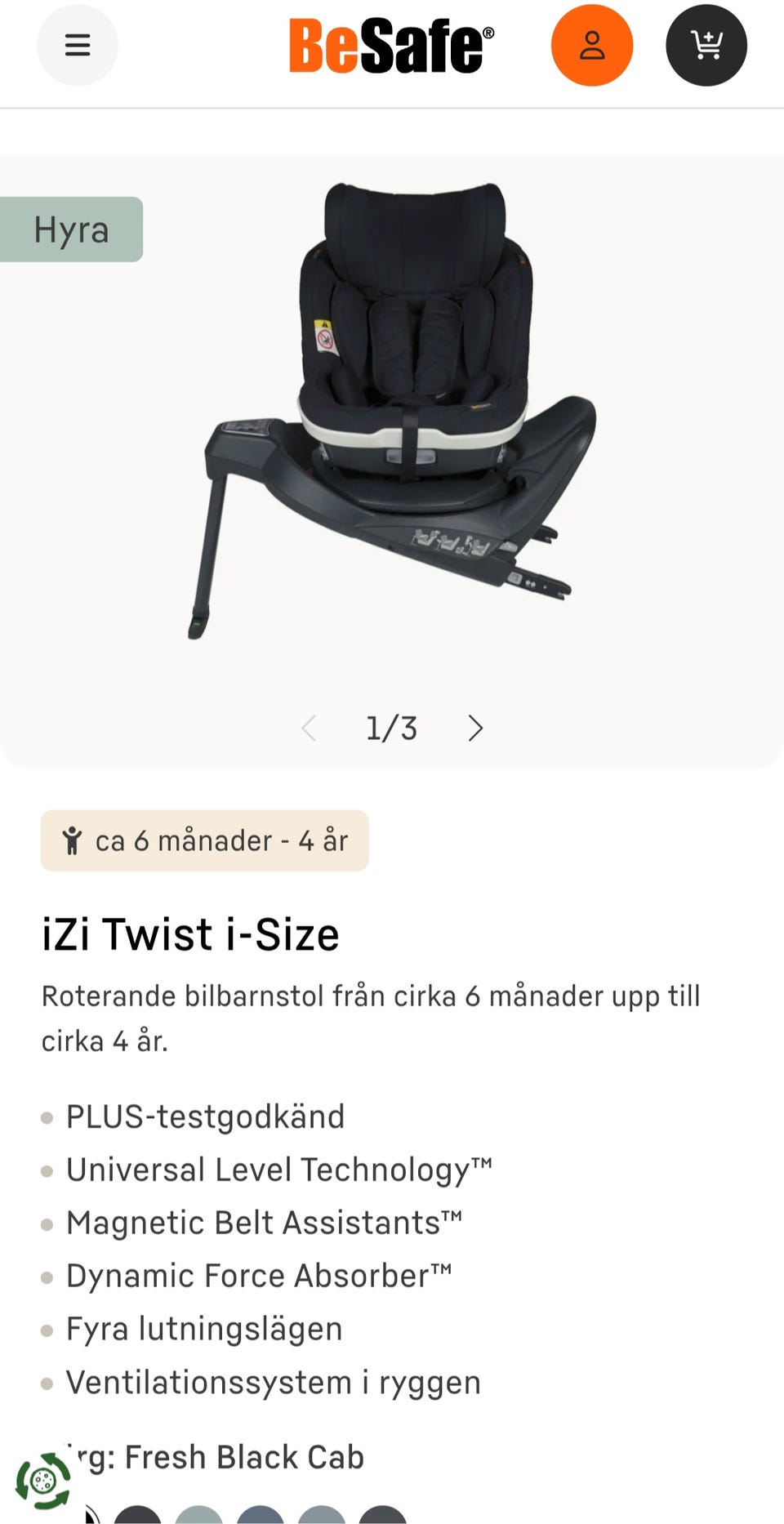Show the previous product image
Image resolution: width=784 pixels, height=1524 pixels.
[309, 728]
